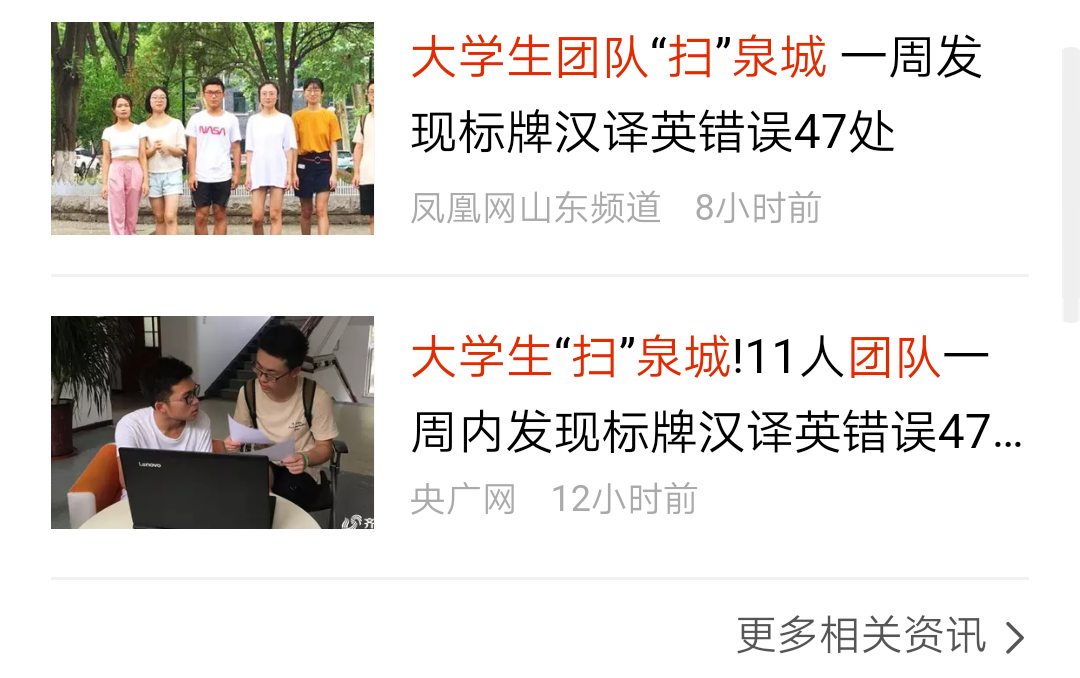Open the thumbnail of two students at laptop
1080x678 pixels.
pos(212,422)
